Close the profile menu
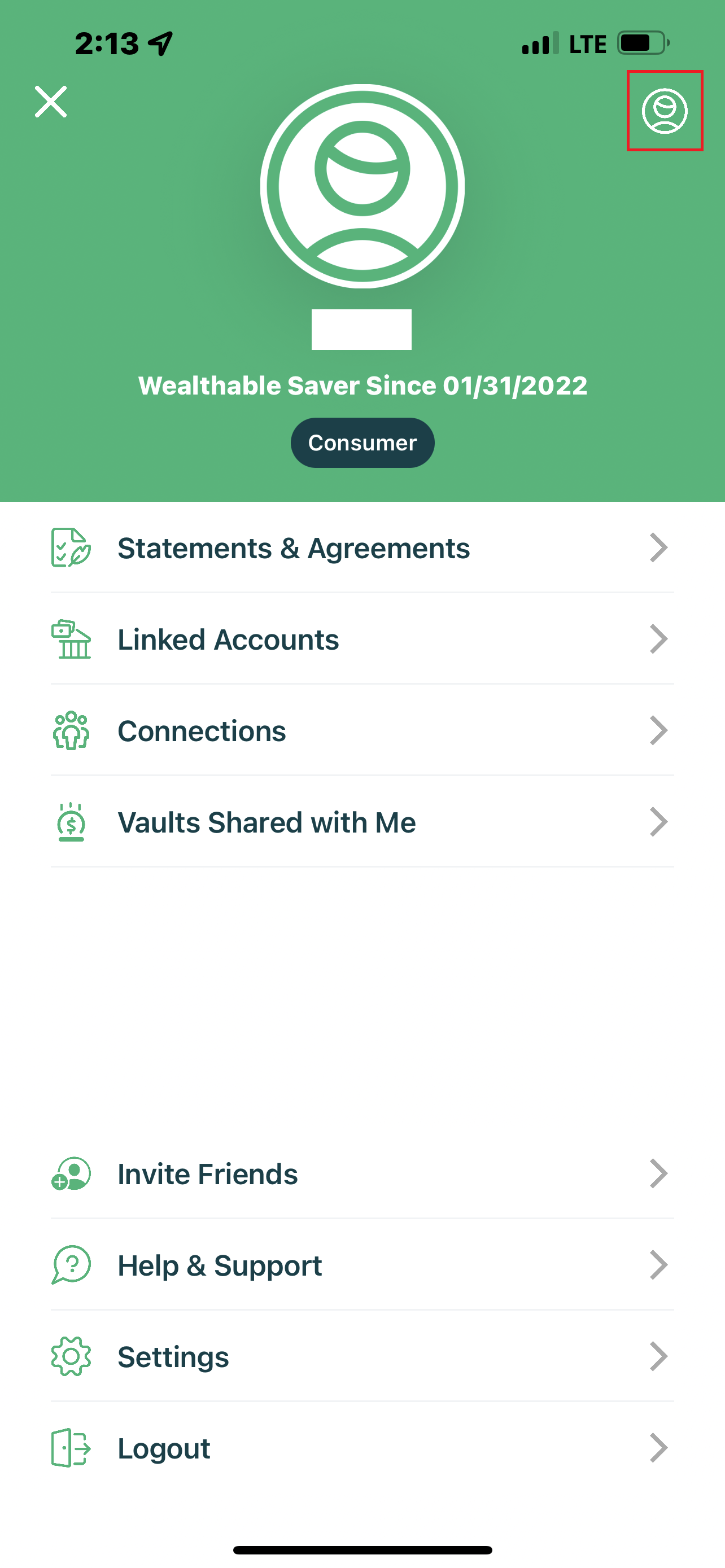The height and width of the screenshot is (1568, 725). [50, 102]
